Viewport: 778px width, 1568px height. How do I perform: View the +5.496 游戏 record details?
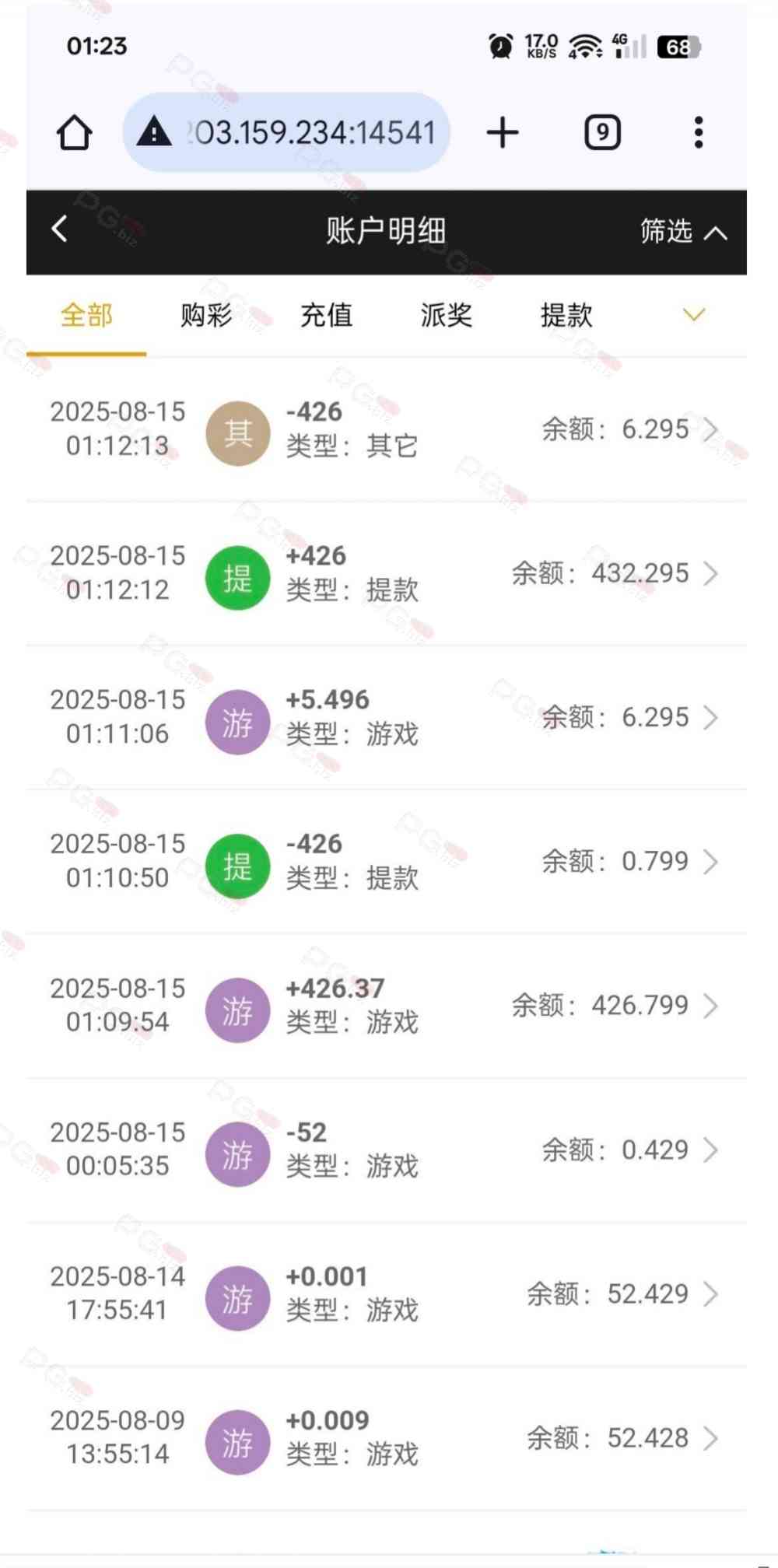[x=387, y=717]
